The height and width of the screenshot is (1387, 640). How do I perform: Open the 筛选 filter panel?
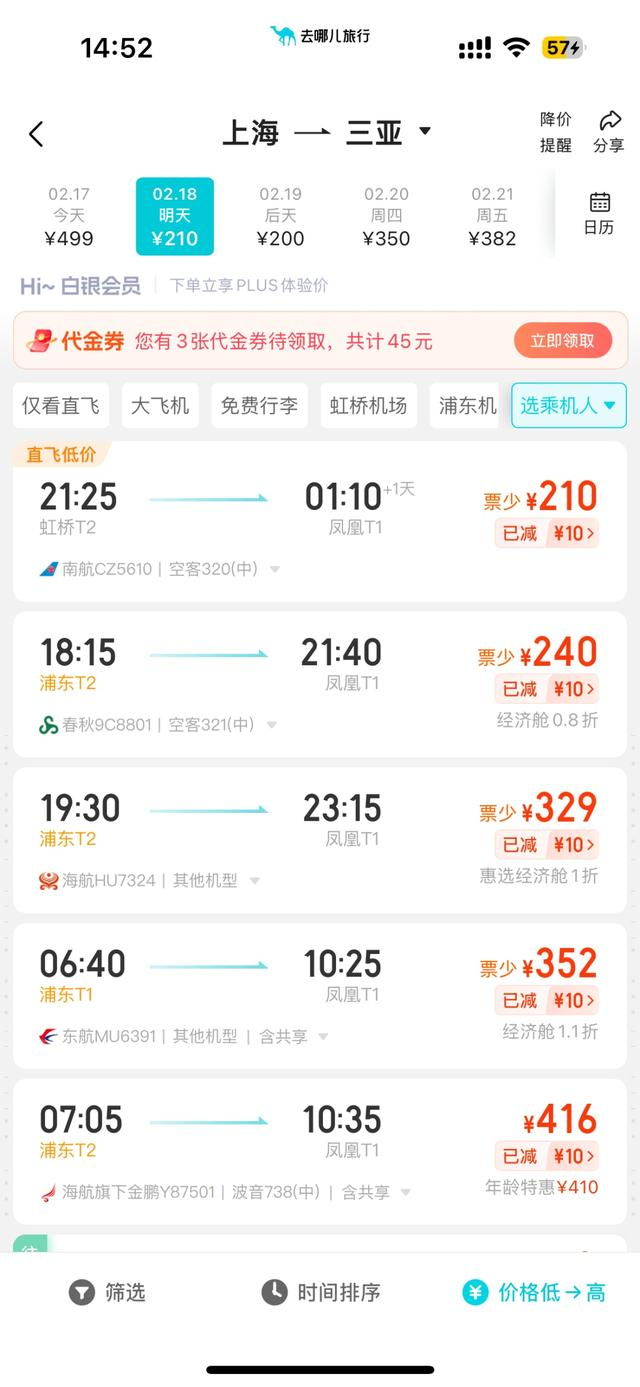(x=108, y=1292)
